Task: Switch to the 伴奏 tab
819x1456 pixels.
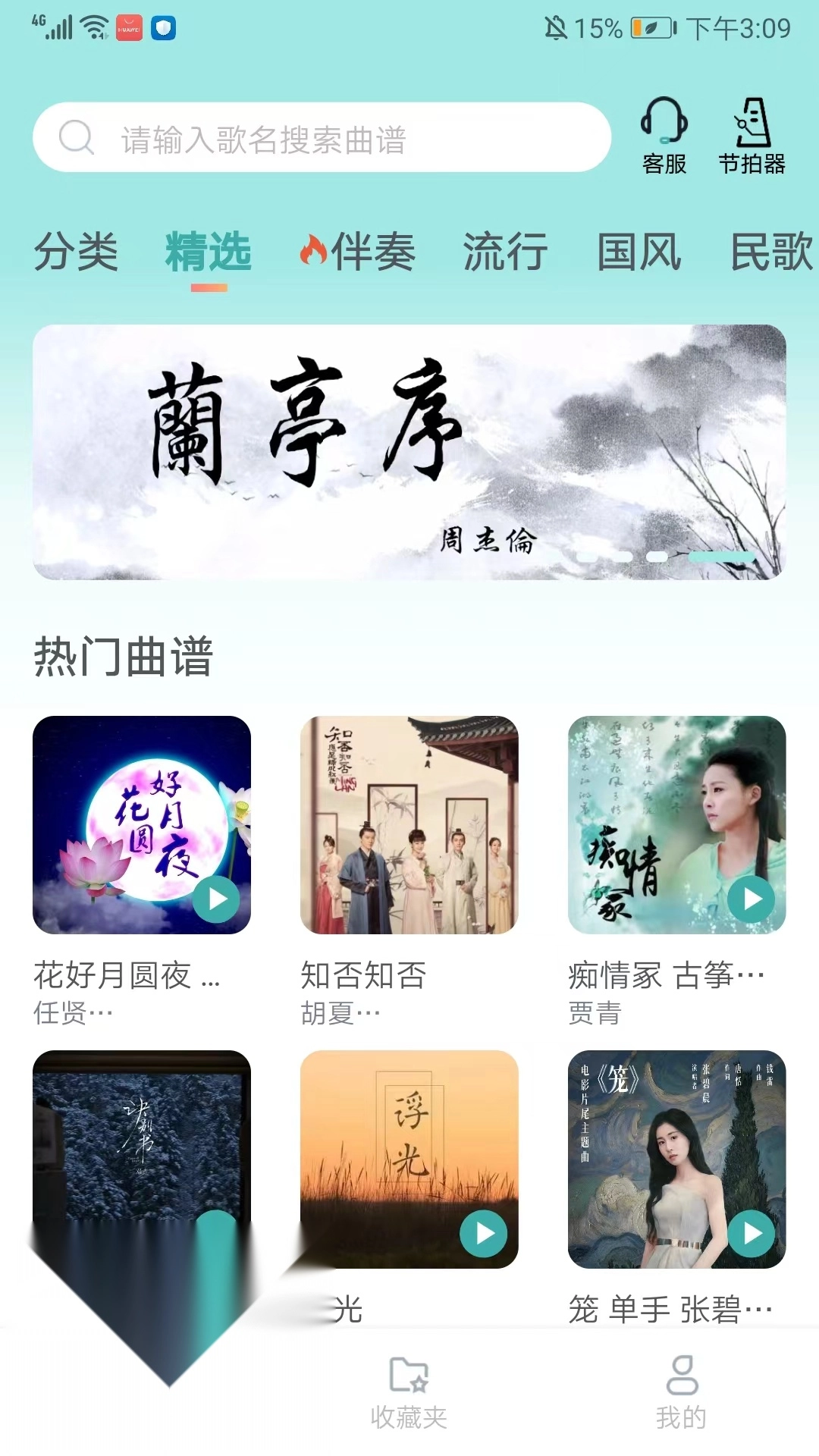Action: [358, 252]
